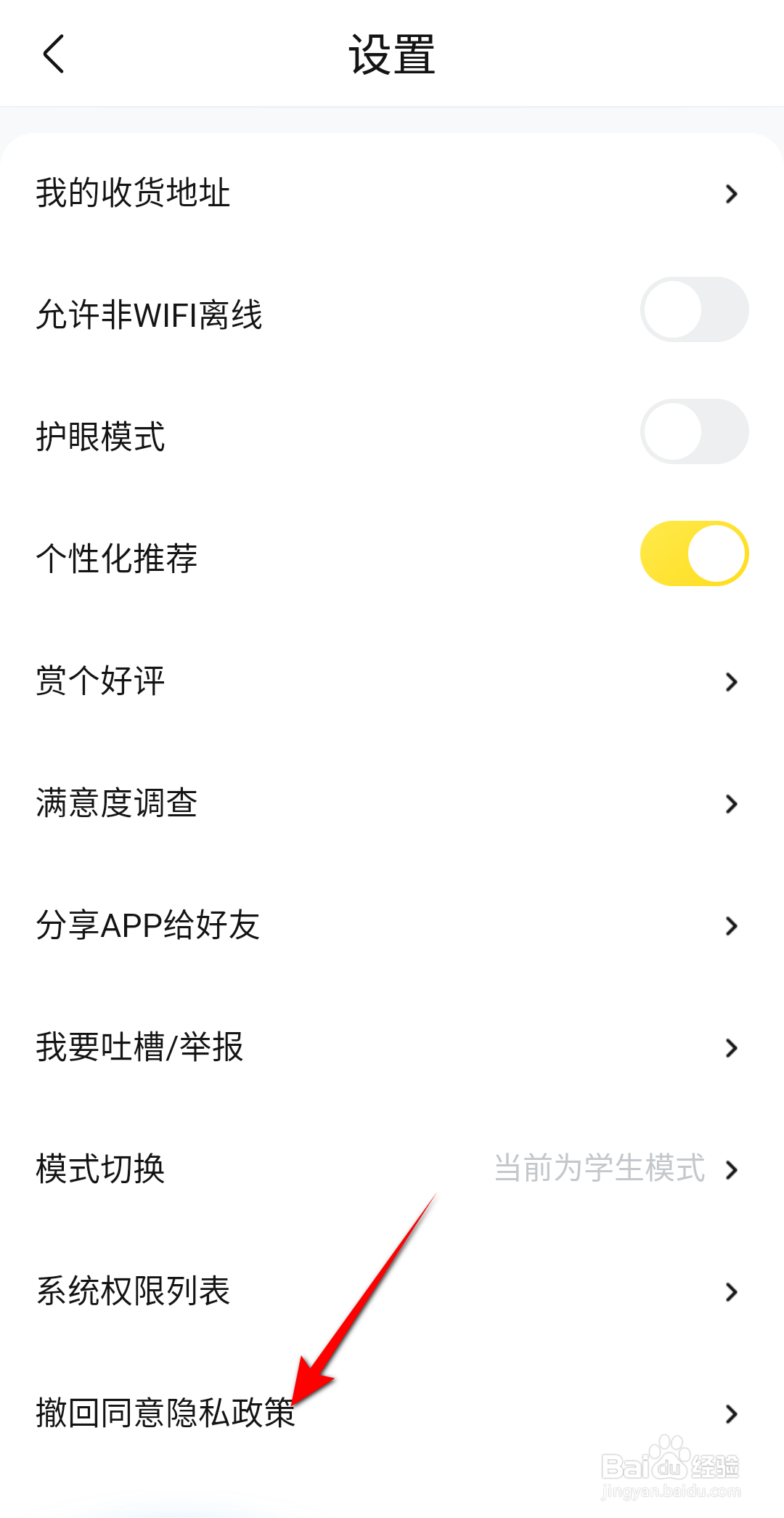Enable 允许非WIFI离线 switch
Image resolution: width=784 pixels, height=1518 pixels.
click(x=694, y=309)
